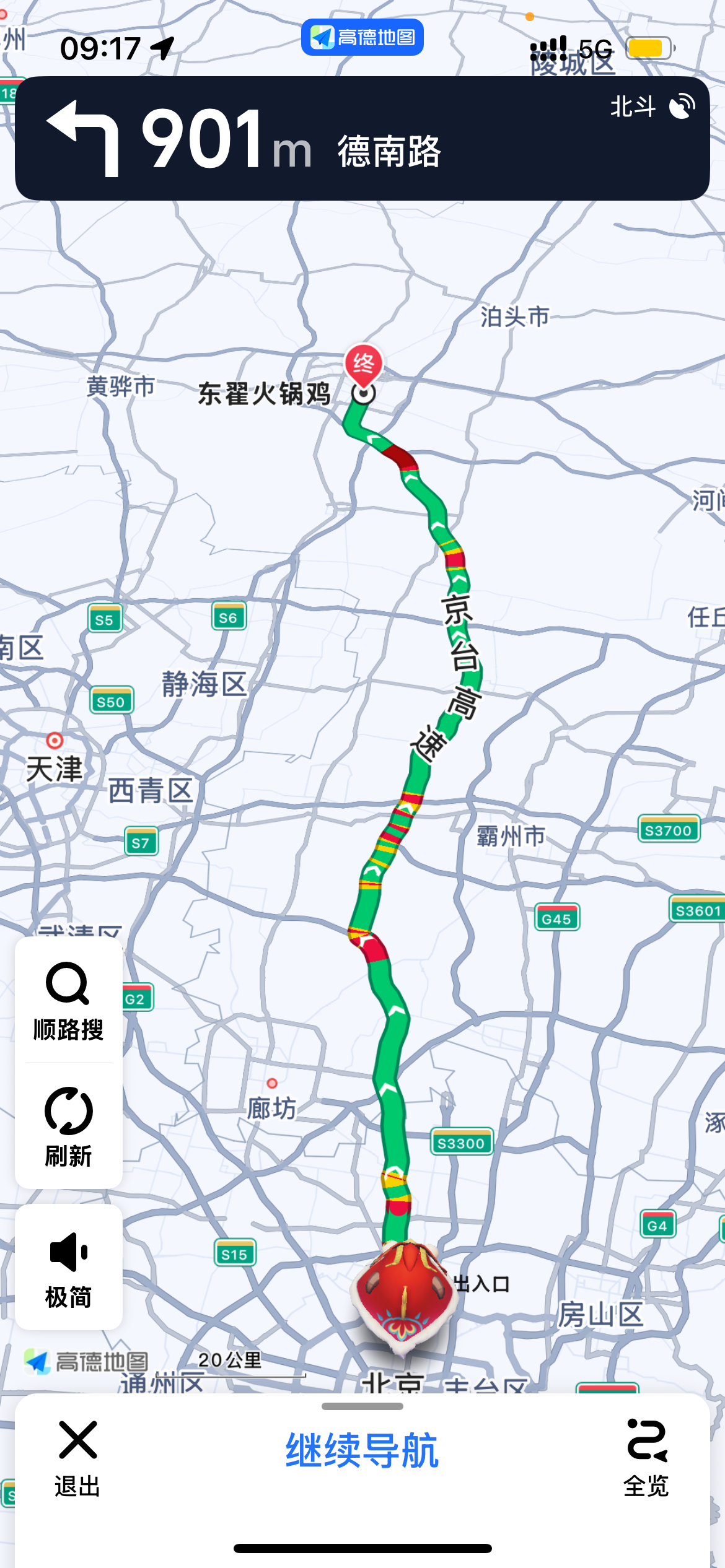Image resolution: width=725 pixels, height=1568 pixels.
Task: Tap the 终 destination marker on map
Action: click(363, 364)
